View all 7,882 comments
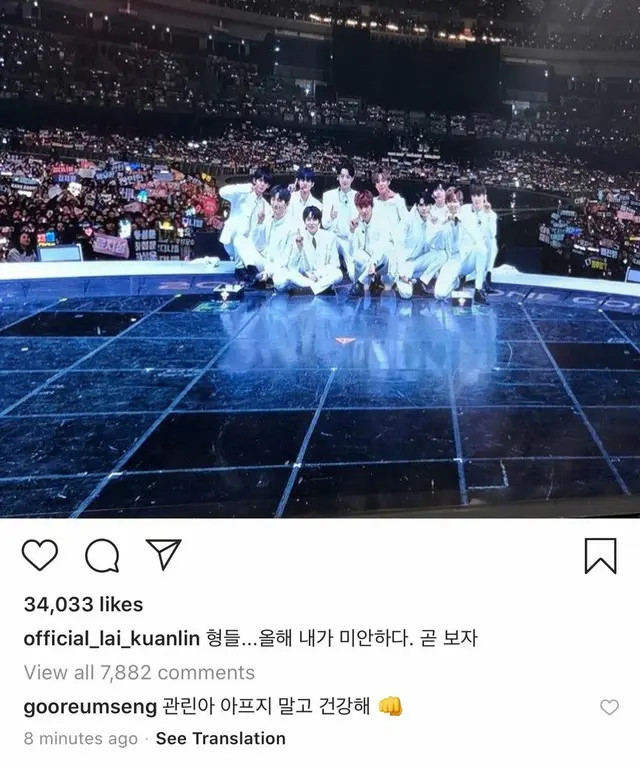 (139, 672)
